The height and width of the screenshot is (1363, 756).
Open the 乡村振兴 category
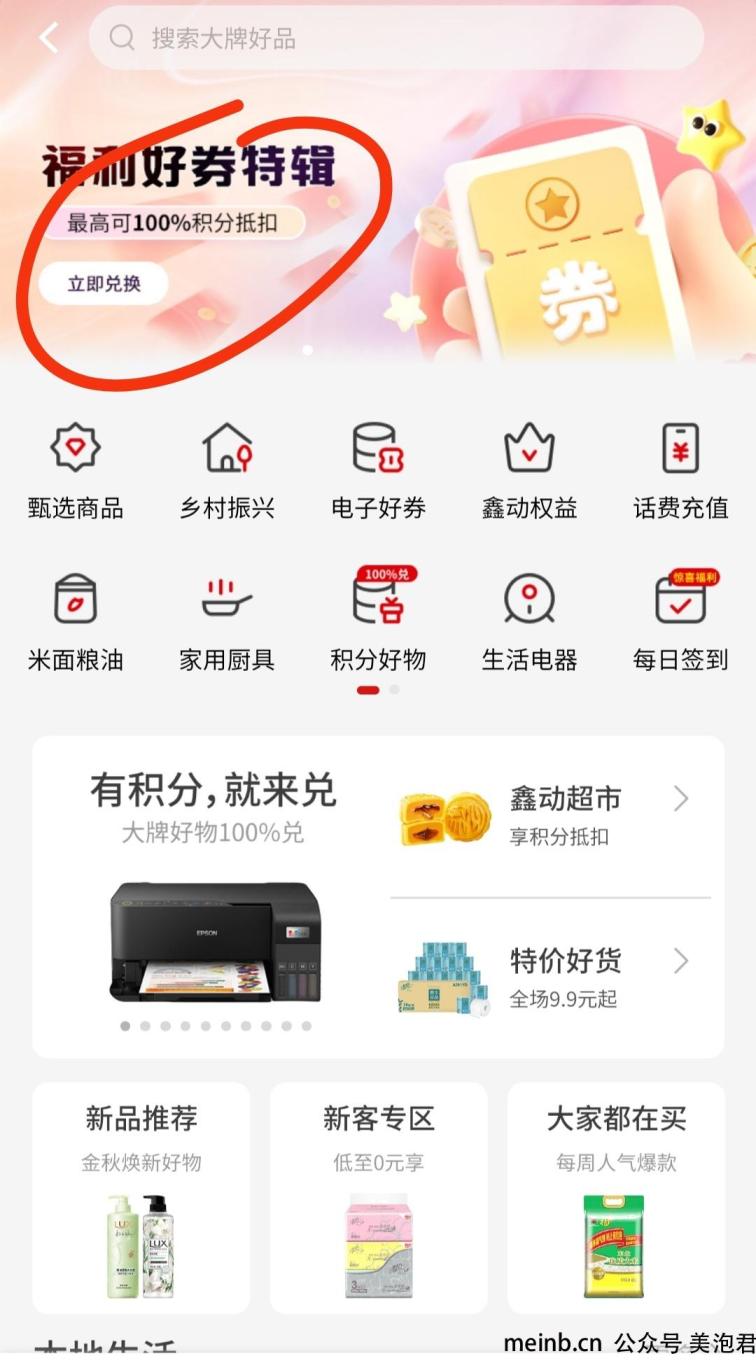[227, 470]
